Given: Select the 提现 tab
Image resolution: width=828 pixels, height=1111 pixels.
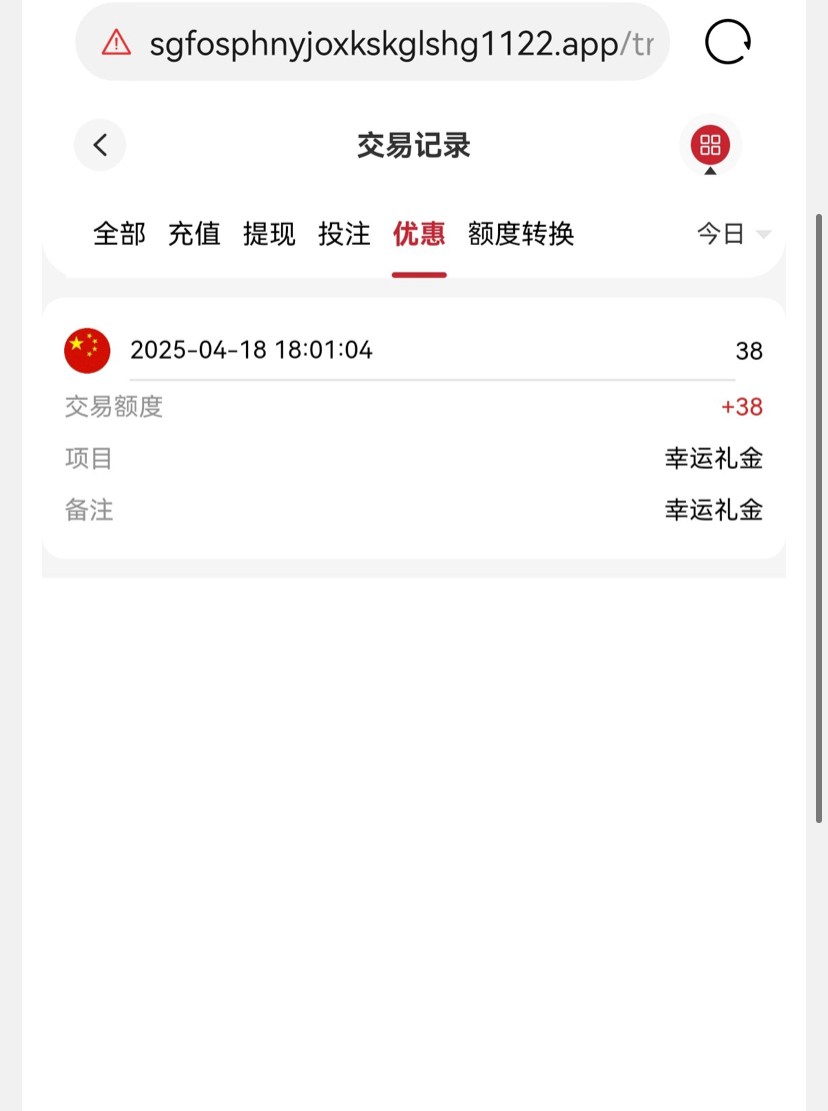Looking at the screenshot, I should click(269, 234).
